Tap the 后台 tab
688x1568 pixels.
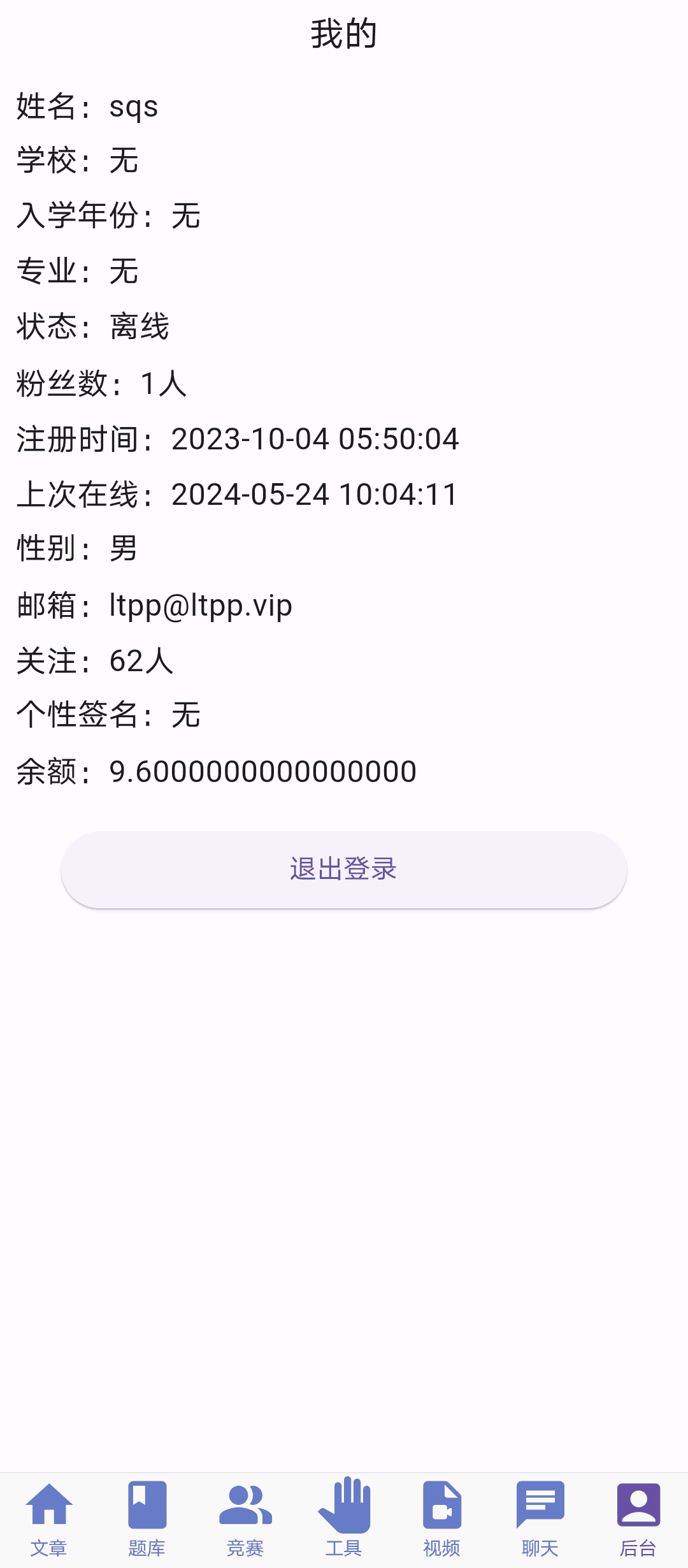click(x=638, y=1520)
